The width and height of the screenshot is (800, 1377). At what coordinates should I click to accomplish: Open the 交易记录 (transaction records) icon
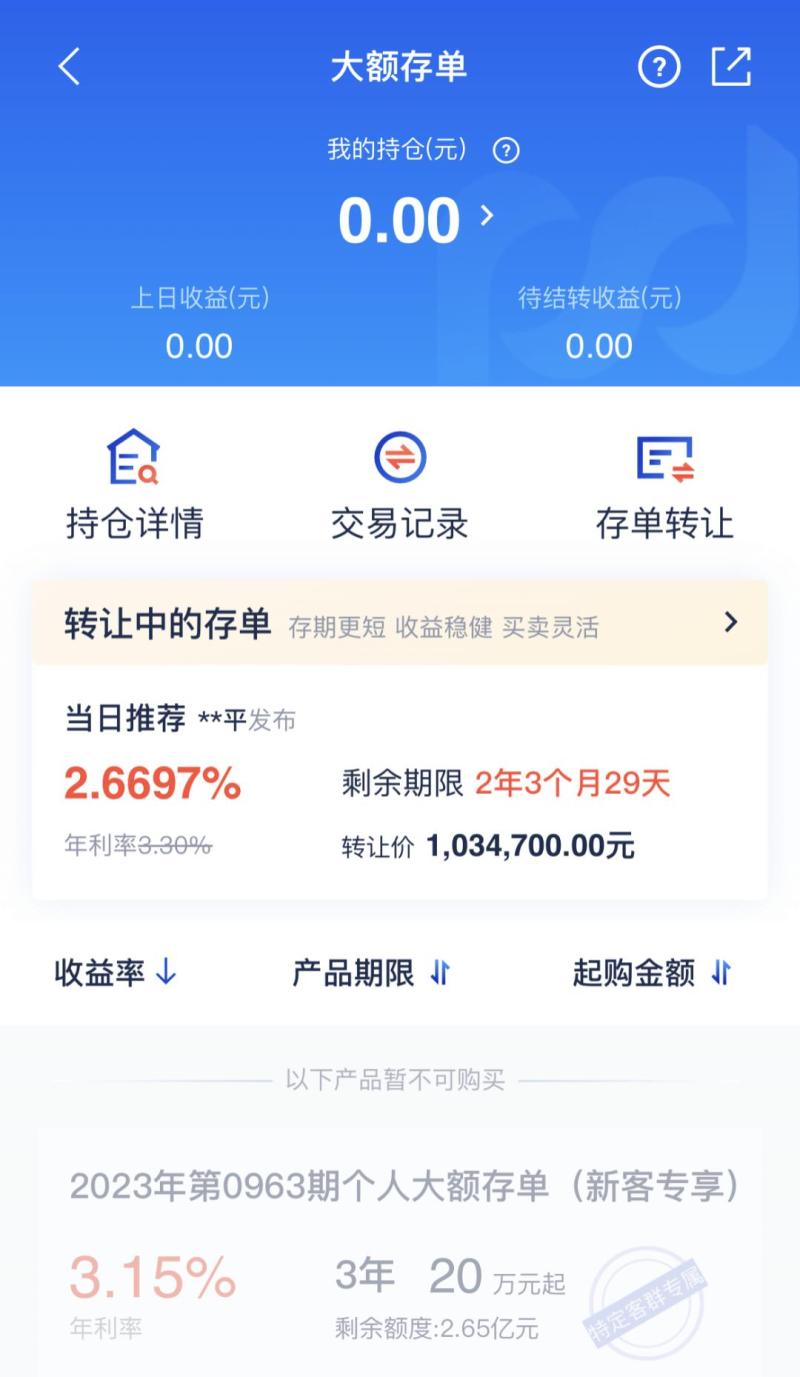tap(400, 480)
